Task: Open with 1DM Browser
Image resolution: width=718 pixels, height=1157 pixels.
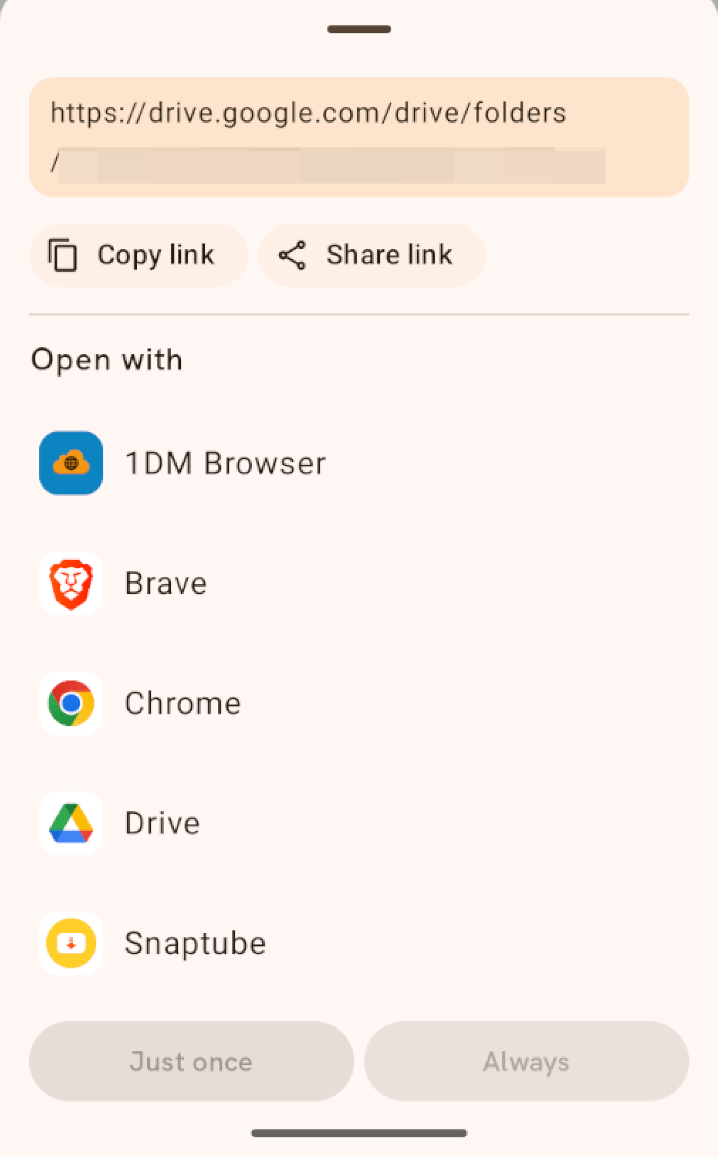Action: tap(224, 463)
